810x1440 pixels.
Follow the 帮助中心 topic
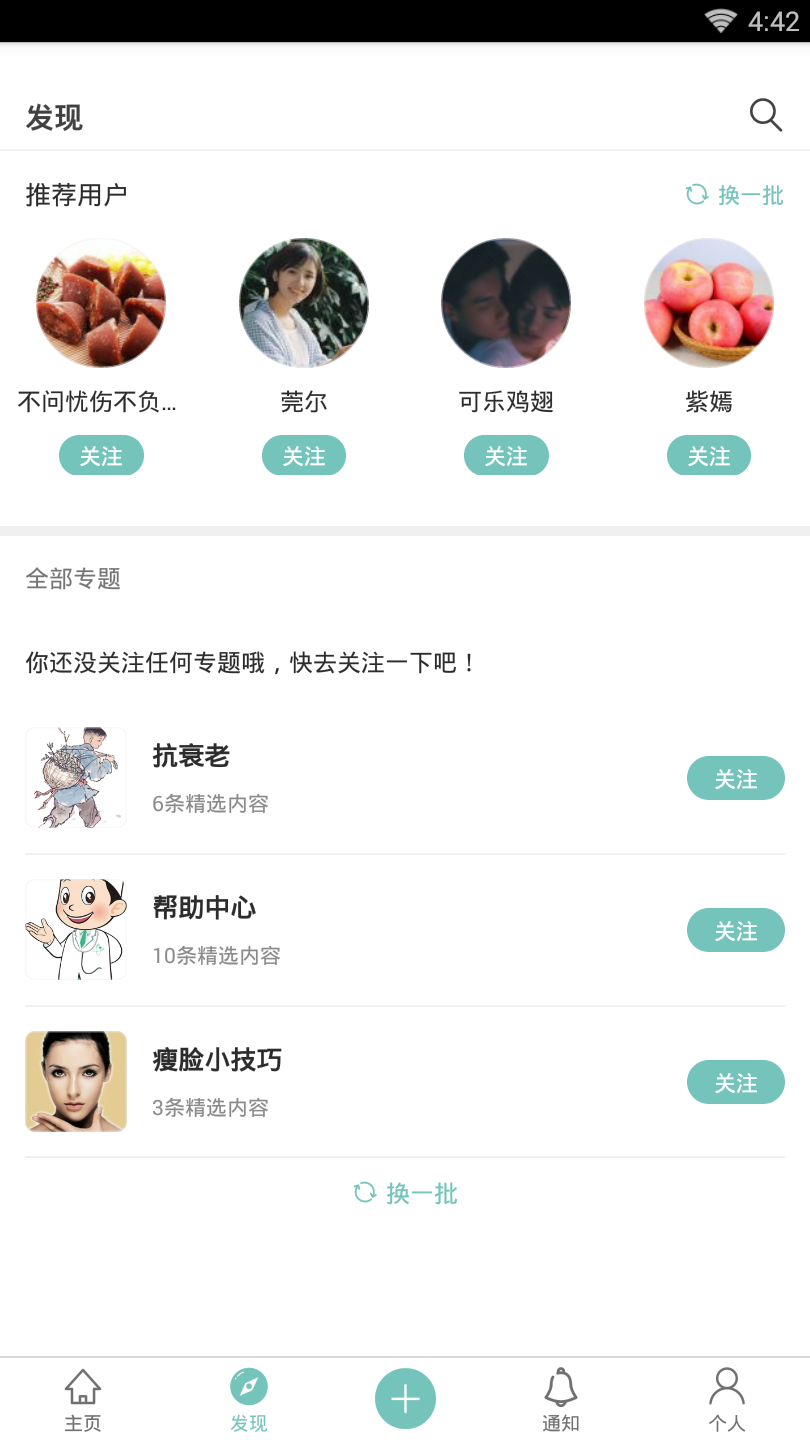[735, 931]
